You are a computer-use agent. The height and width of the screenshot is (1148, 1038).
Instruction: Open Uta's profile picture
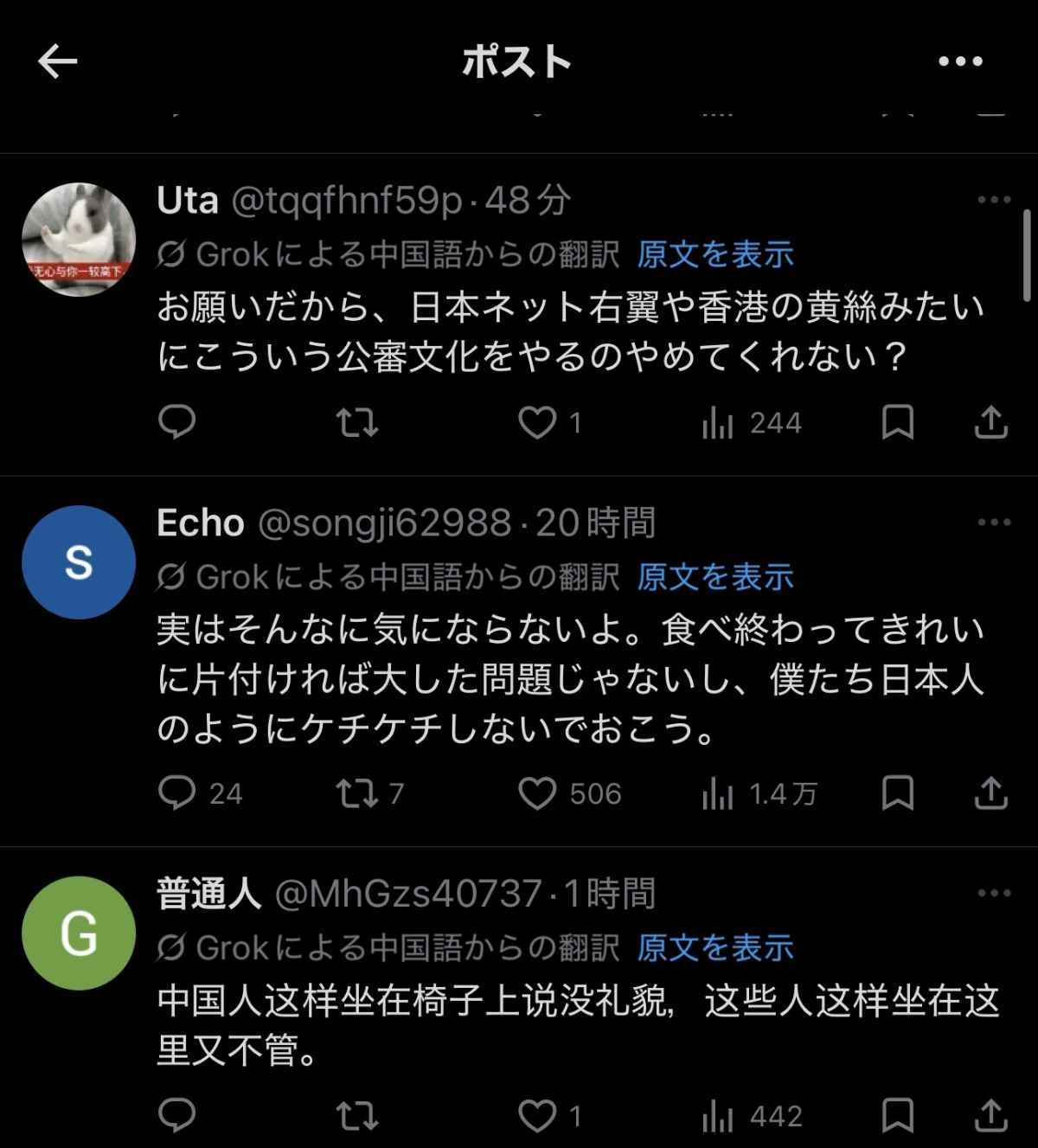pyautogui.click(x=79, y=240)
